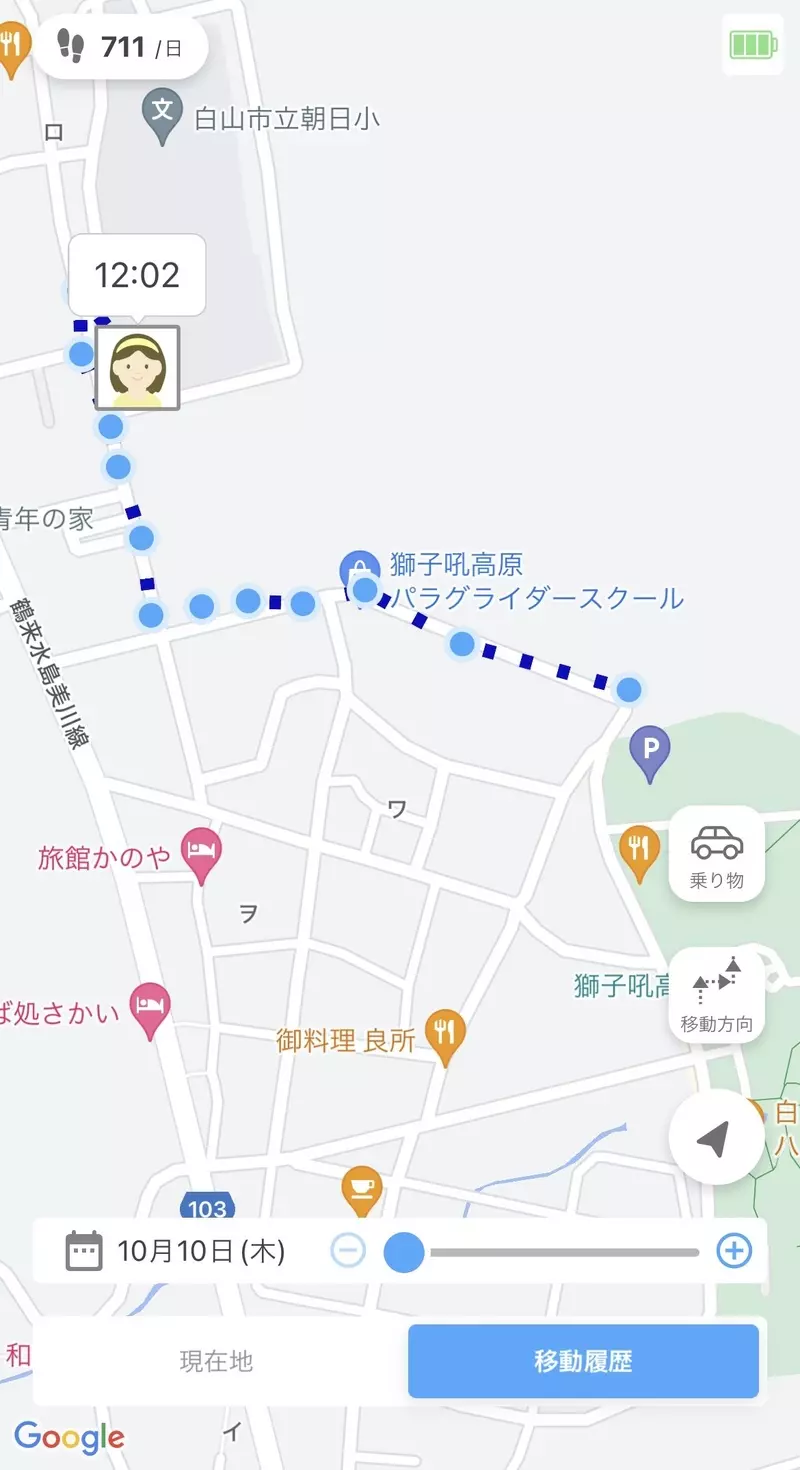Open the 乗り物 vehicle button
Image resolution: width=800 pixels, height=1470 pixels.
click(717, 854)
